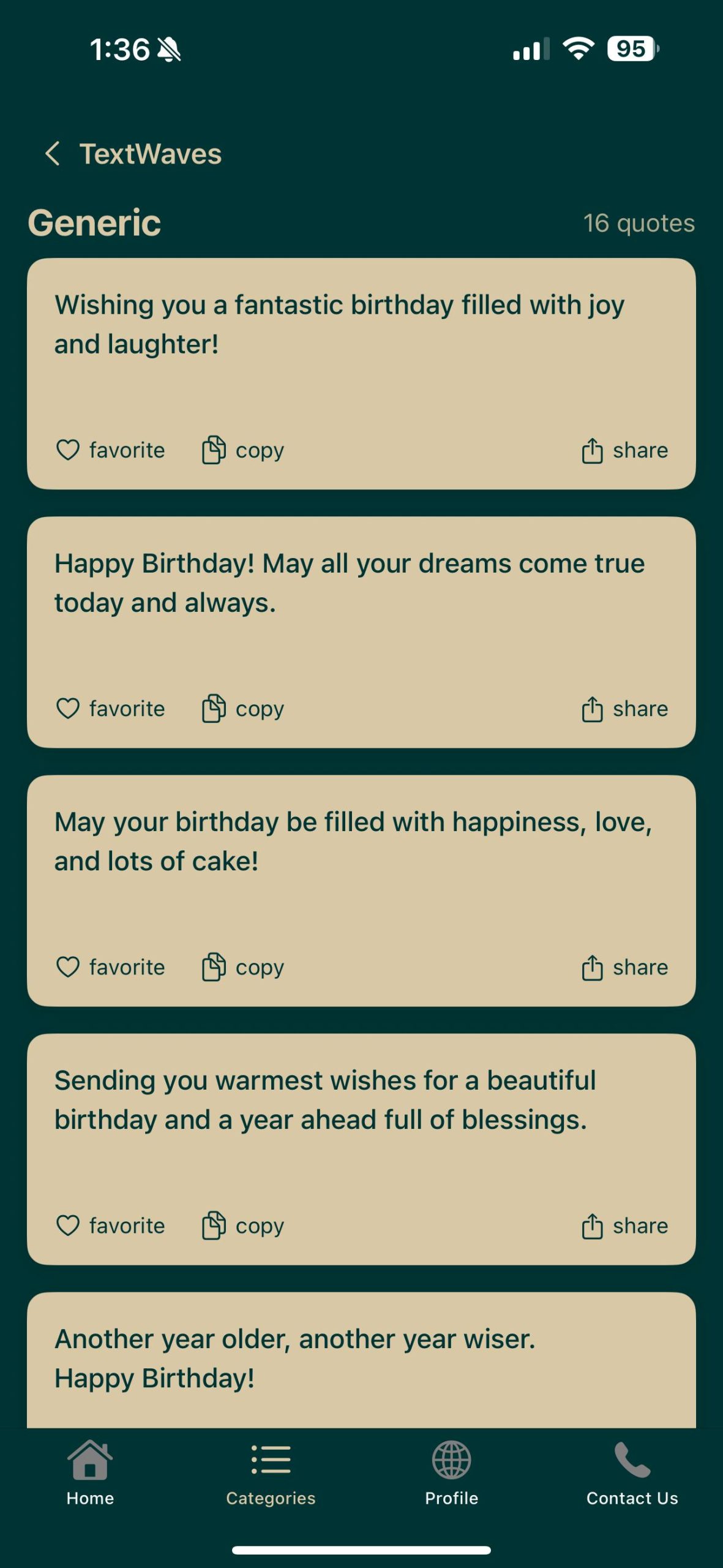The image size is (723, 1568).
Task: Copy the "Wishing you a fantastic birthday" quote
Action: [x=243, y=450]
